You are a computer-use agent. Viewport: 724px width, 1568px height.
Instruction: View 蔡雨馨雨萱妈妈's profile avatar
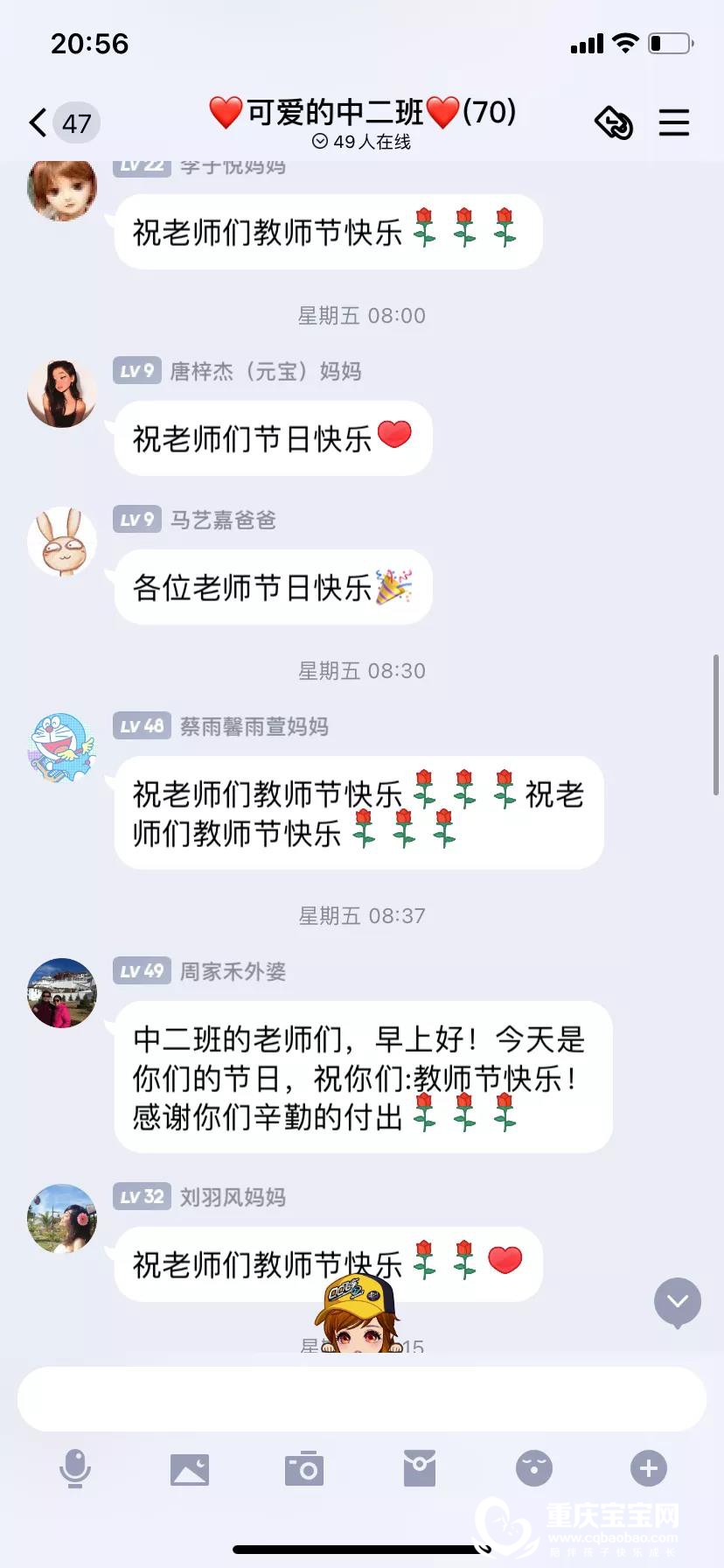point(62,748)
